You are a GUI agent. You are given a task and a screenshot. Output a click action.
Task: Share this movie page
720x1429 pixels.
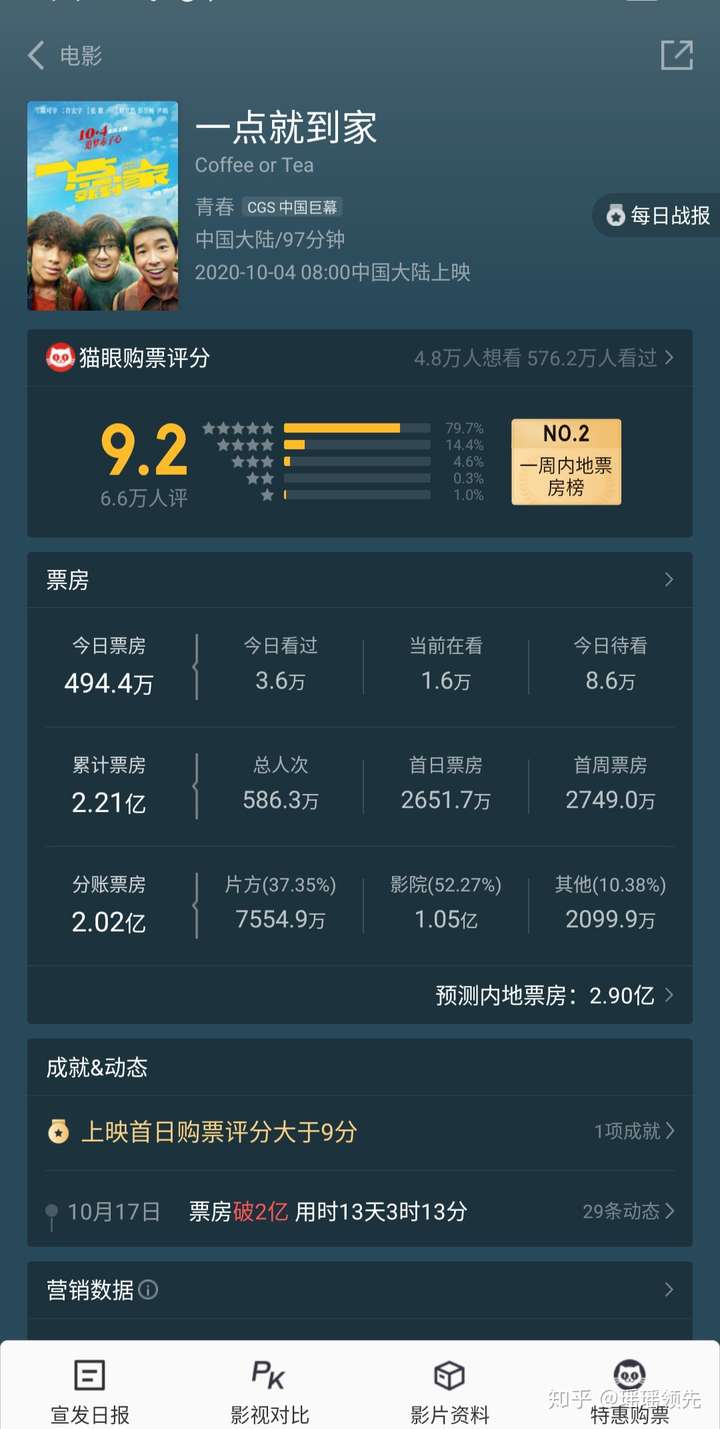[677, 55]
